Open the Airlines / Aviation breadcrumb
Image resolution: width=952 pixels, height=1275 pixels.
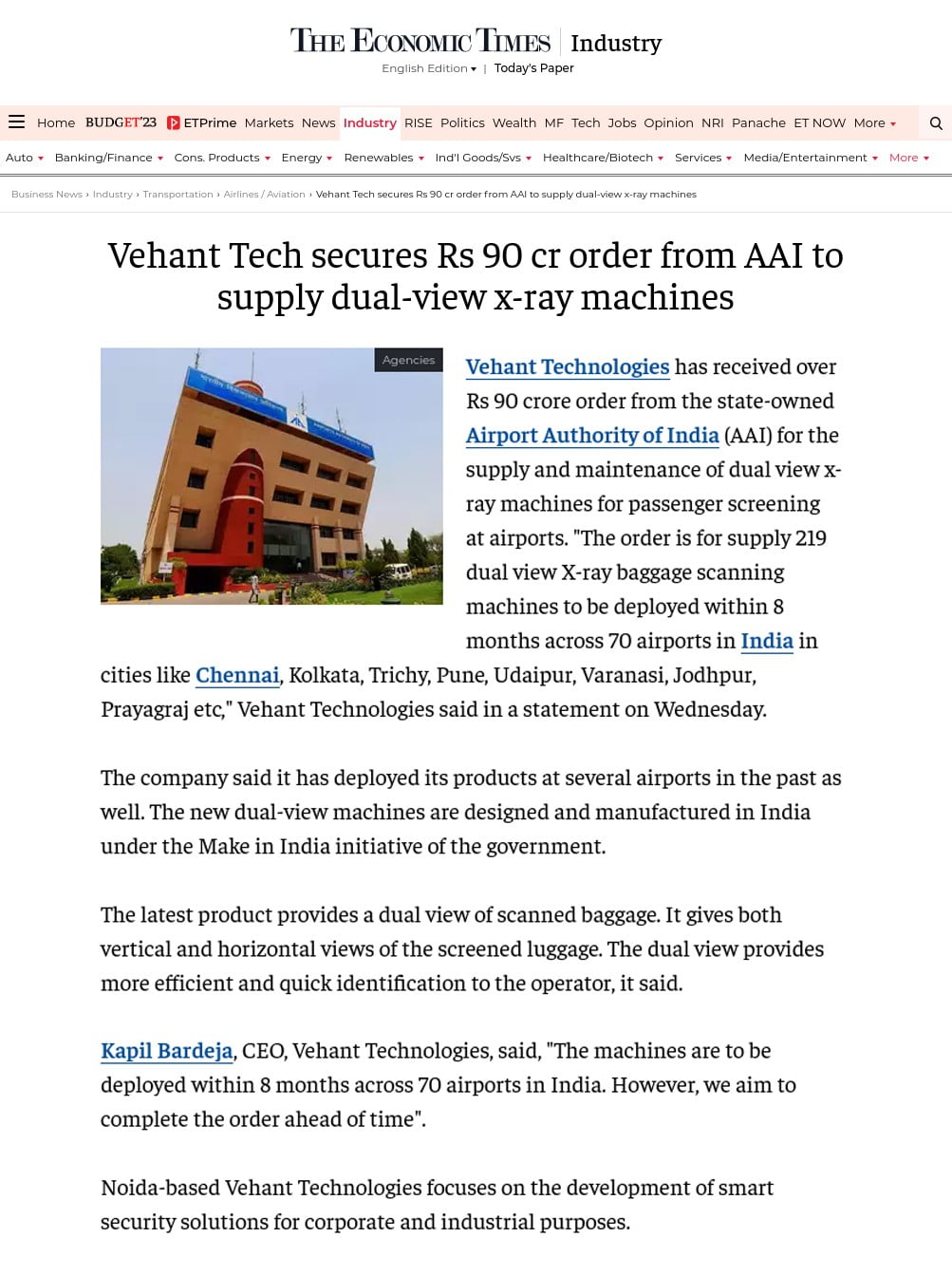[x=264, y=195]
